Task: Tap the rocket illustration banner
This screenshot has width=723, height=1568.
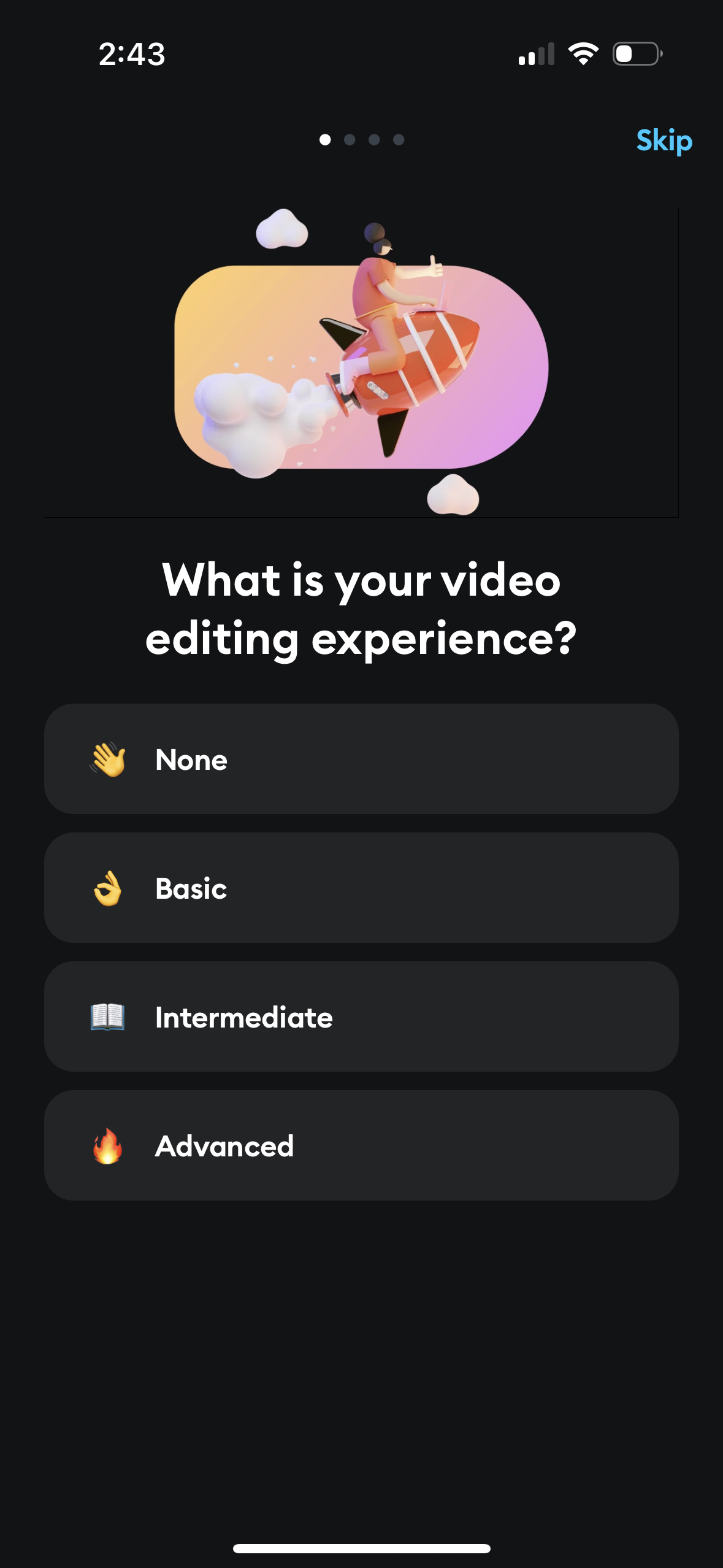Action: [361, 362]
